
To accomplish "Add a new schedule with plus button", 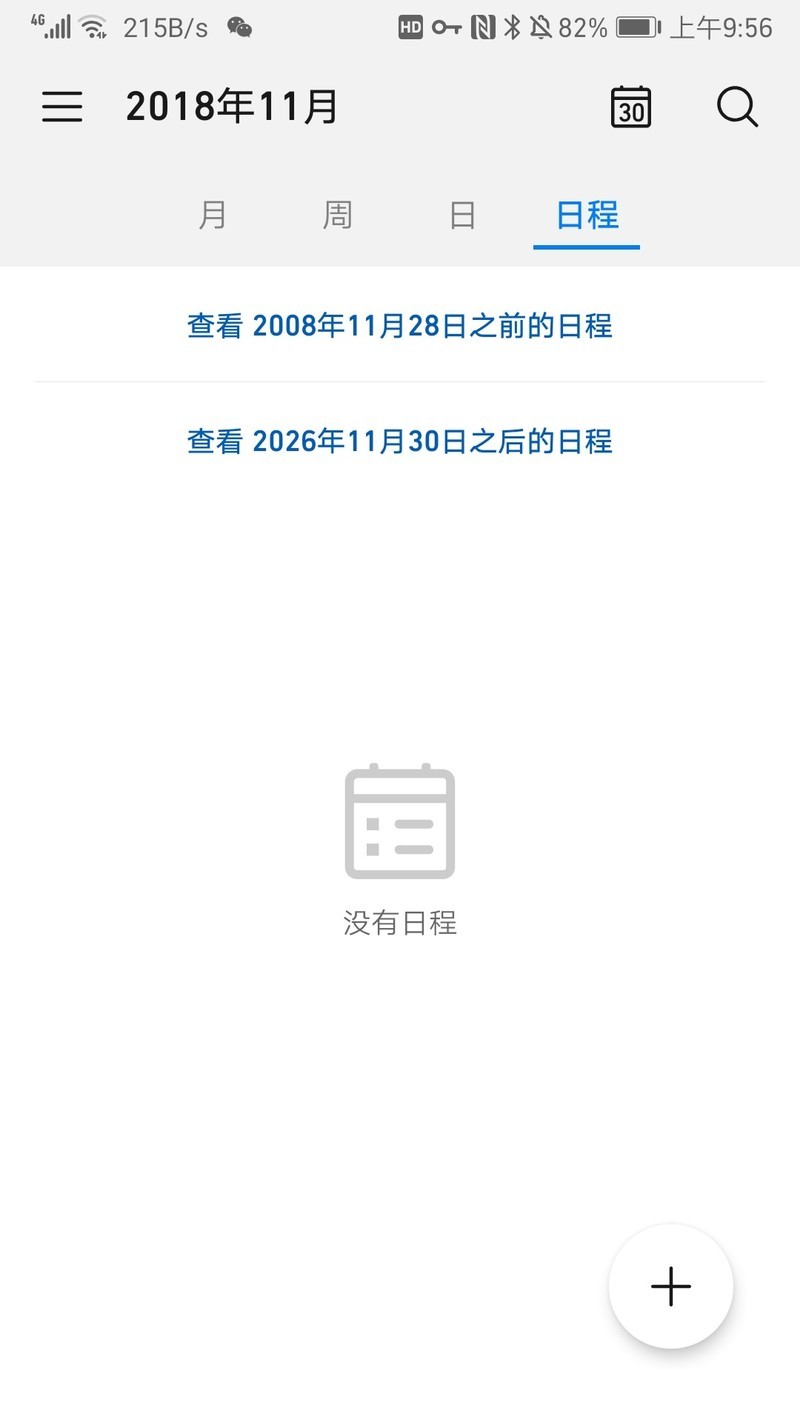I will tap(670, 1286).
